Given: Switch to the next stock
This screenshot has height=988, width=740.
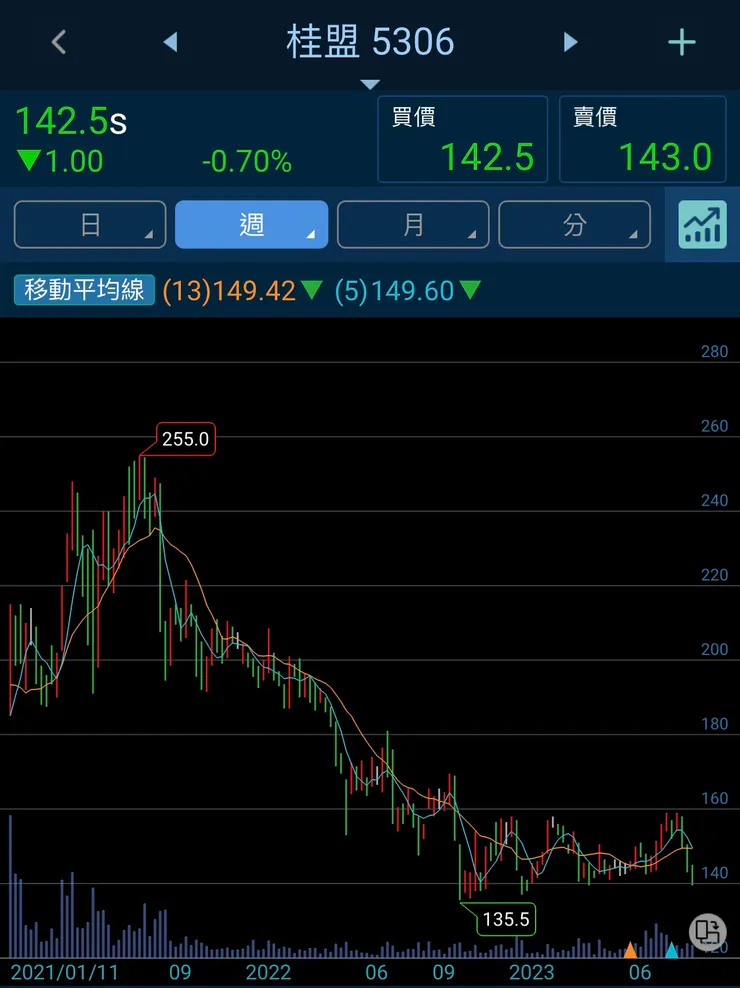Looking at the screenshot, I should click(571, 42).
